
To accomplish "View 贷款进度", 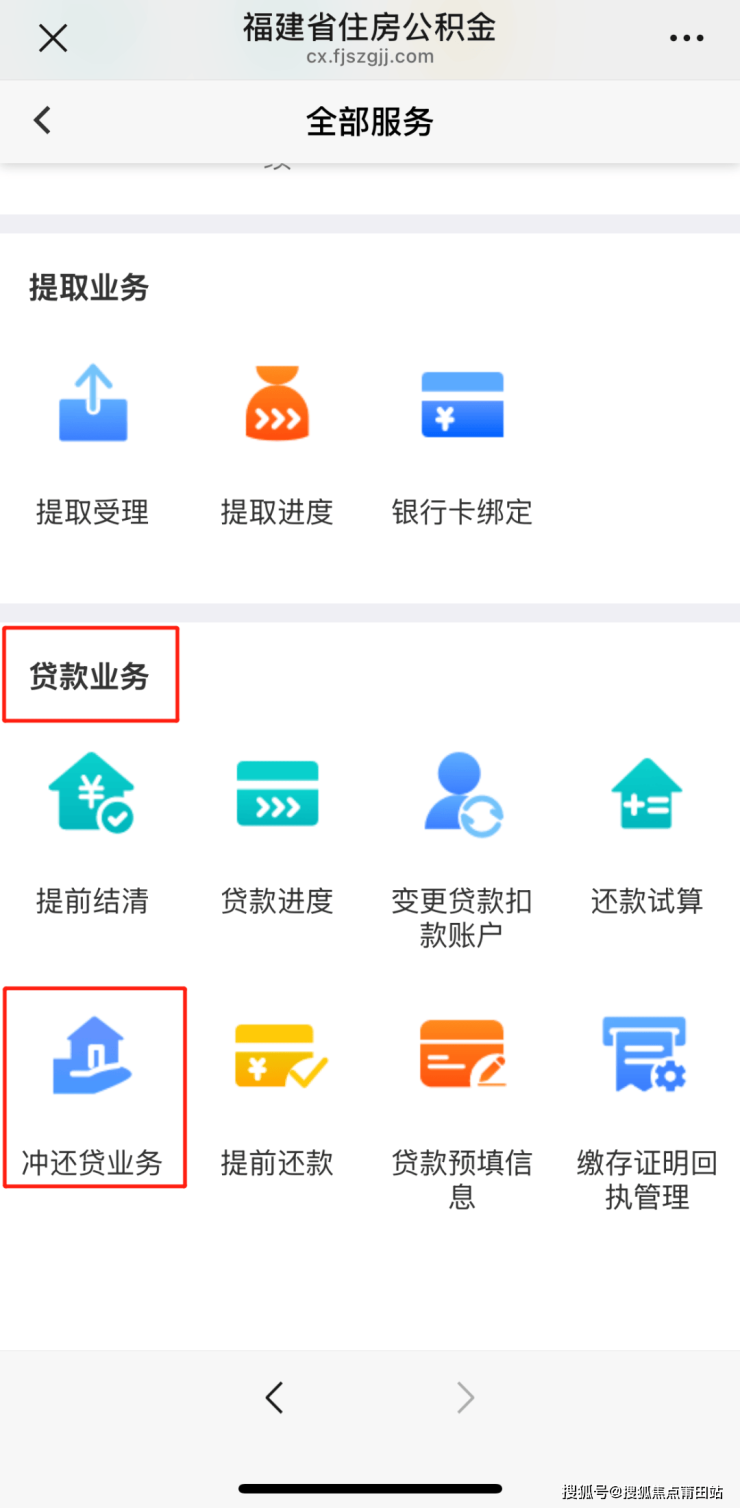I will point(277,794).
